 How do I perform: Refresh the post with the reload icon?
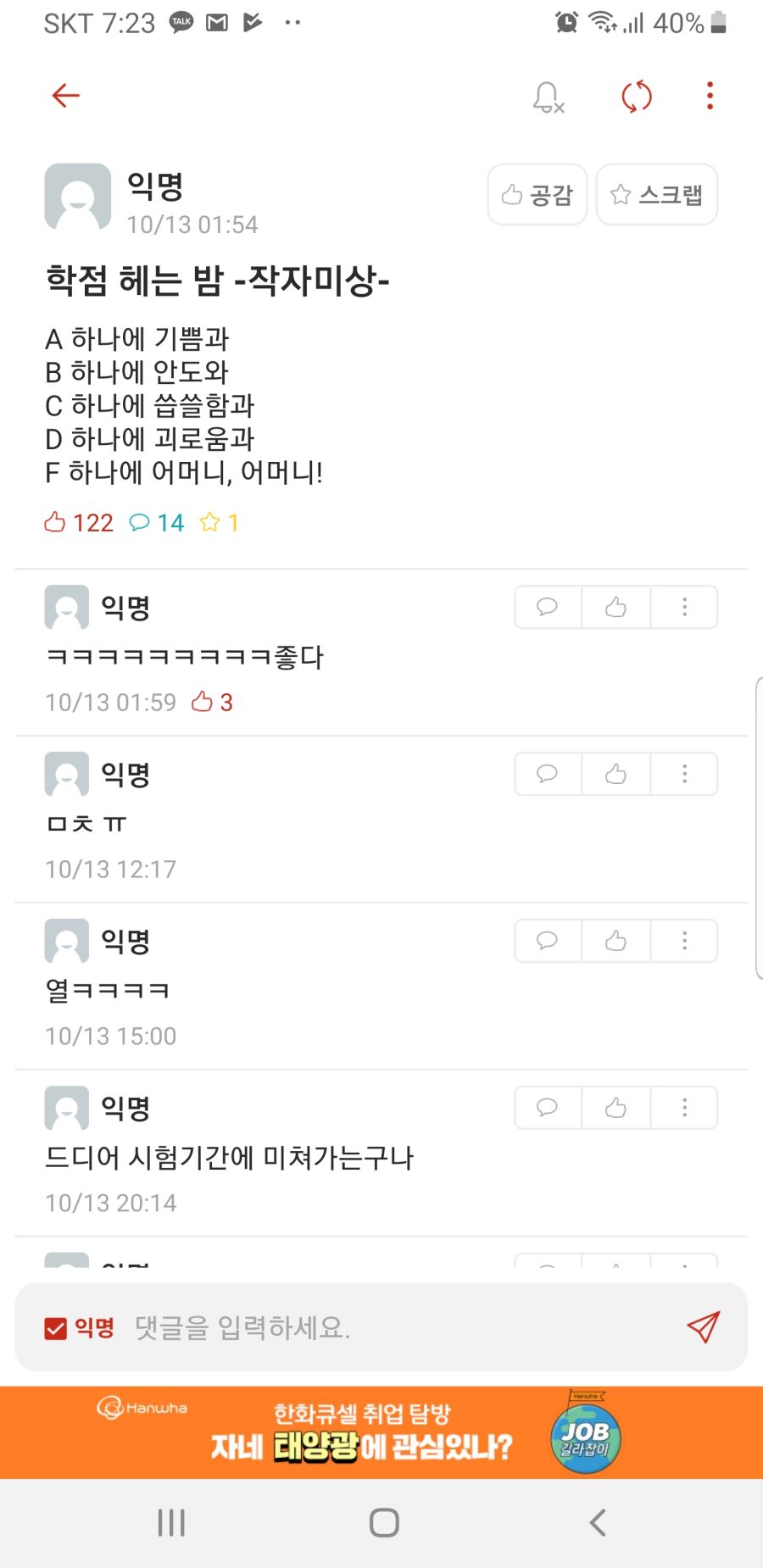(x=637, y=97)
